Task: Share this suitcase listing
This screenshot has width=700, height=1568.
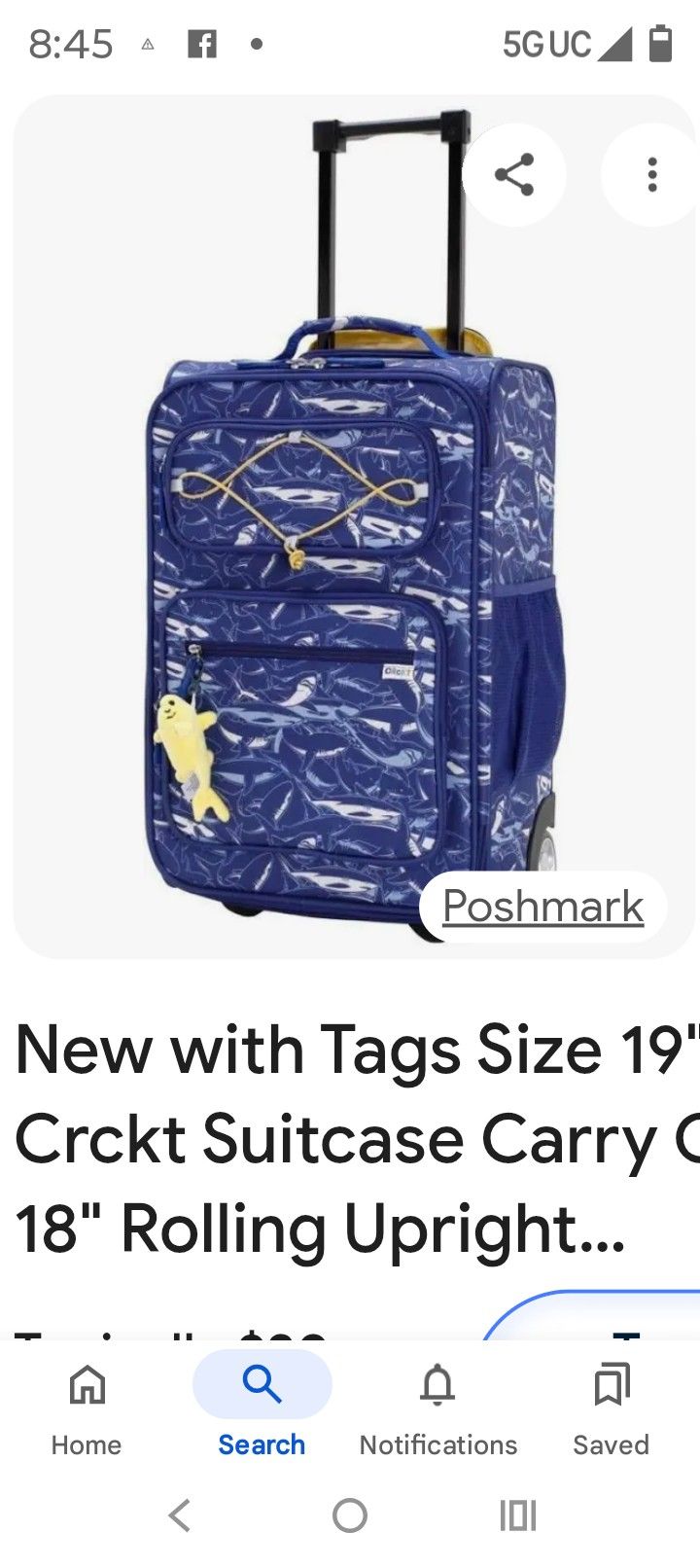Action: pyautogui.click(x=513, y=175)
